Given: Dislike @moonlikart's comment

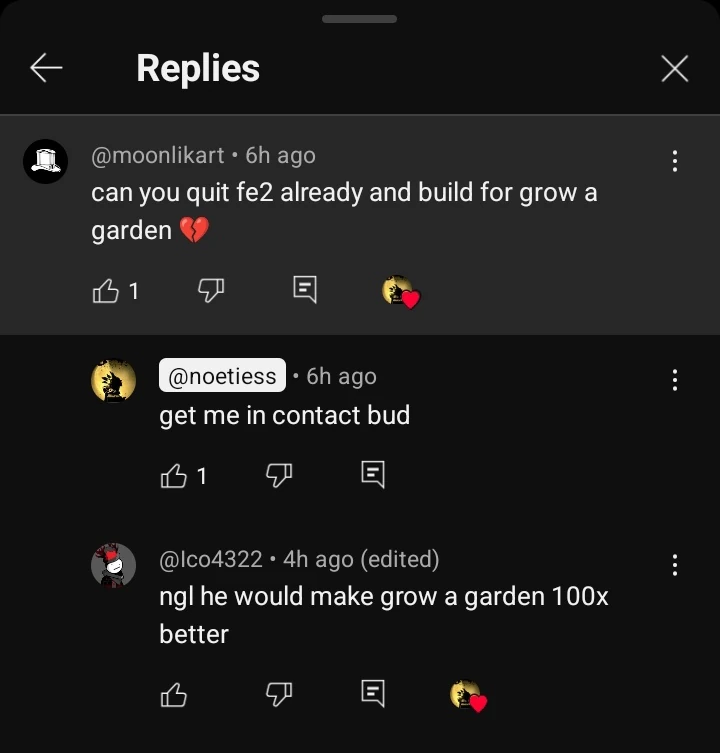Looking at the screenshot, I should pos(210,291).
